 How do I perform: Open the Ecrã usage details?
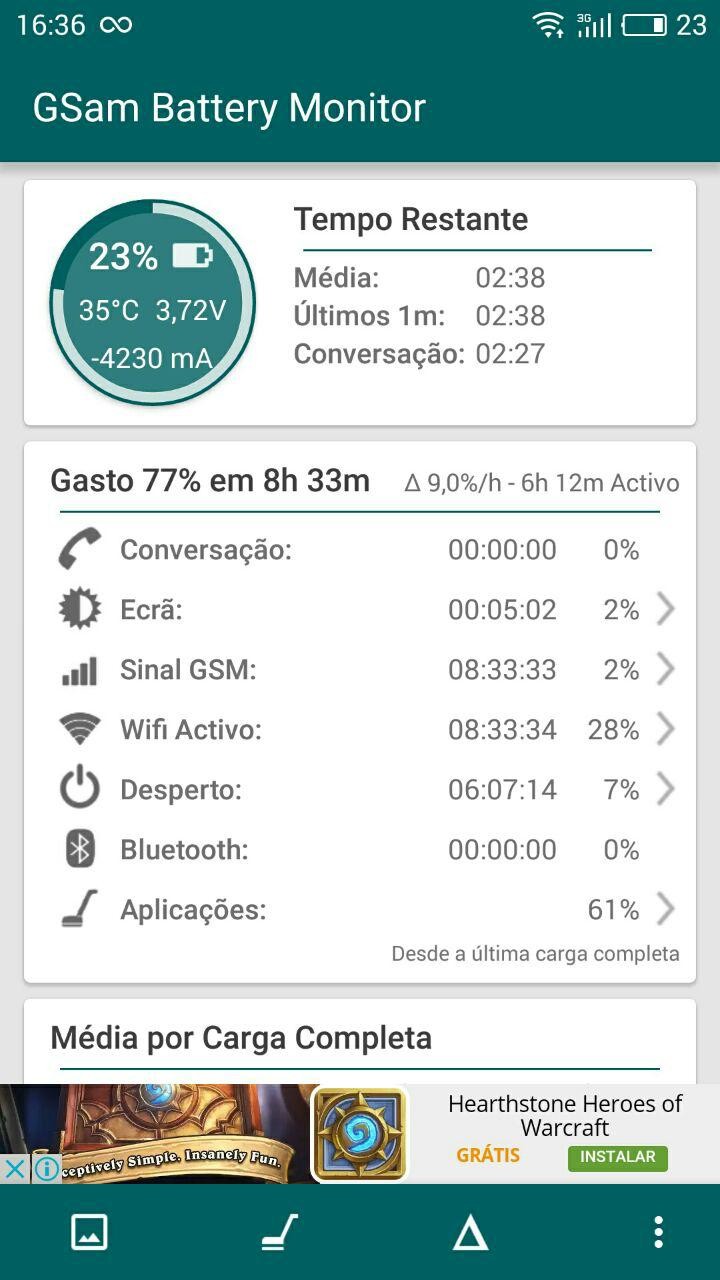360,609
